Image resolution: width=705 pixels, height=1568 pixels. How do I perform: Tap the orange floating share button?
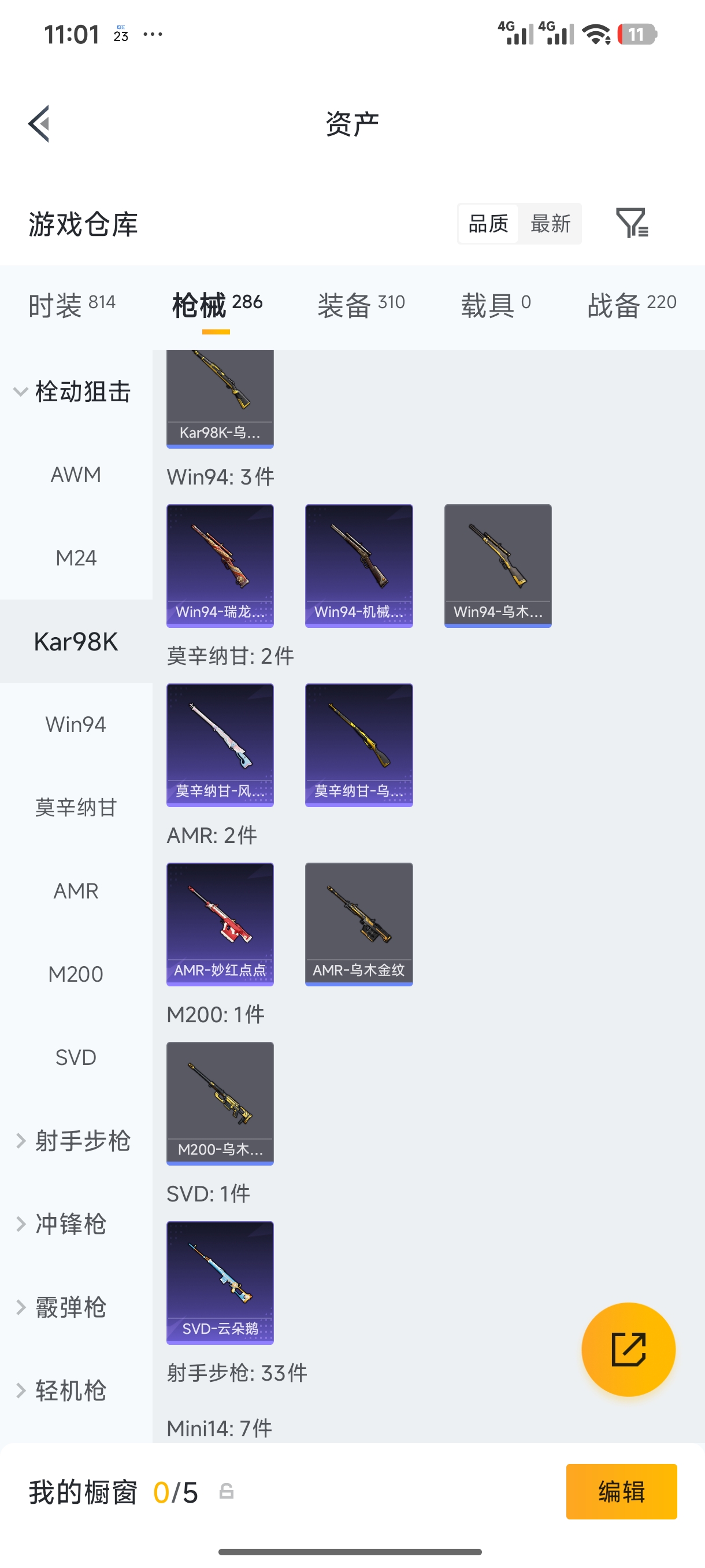(628, 1349)
